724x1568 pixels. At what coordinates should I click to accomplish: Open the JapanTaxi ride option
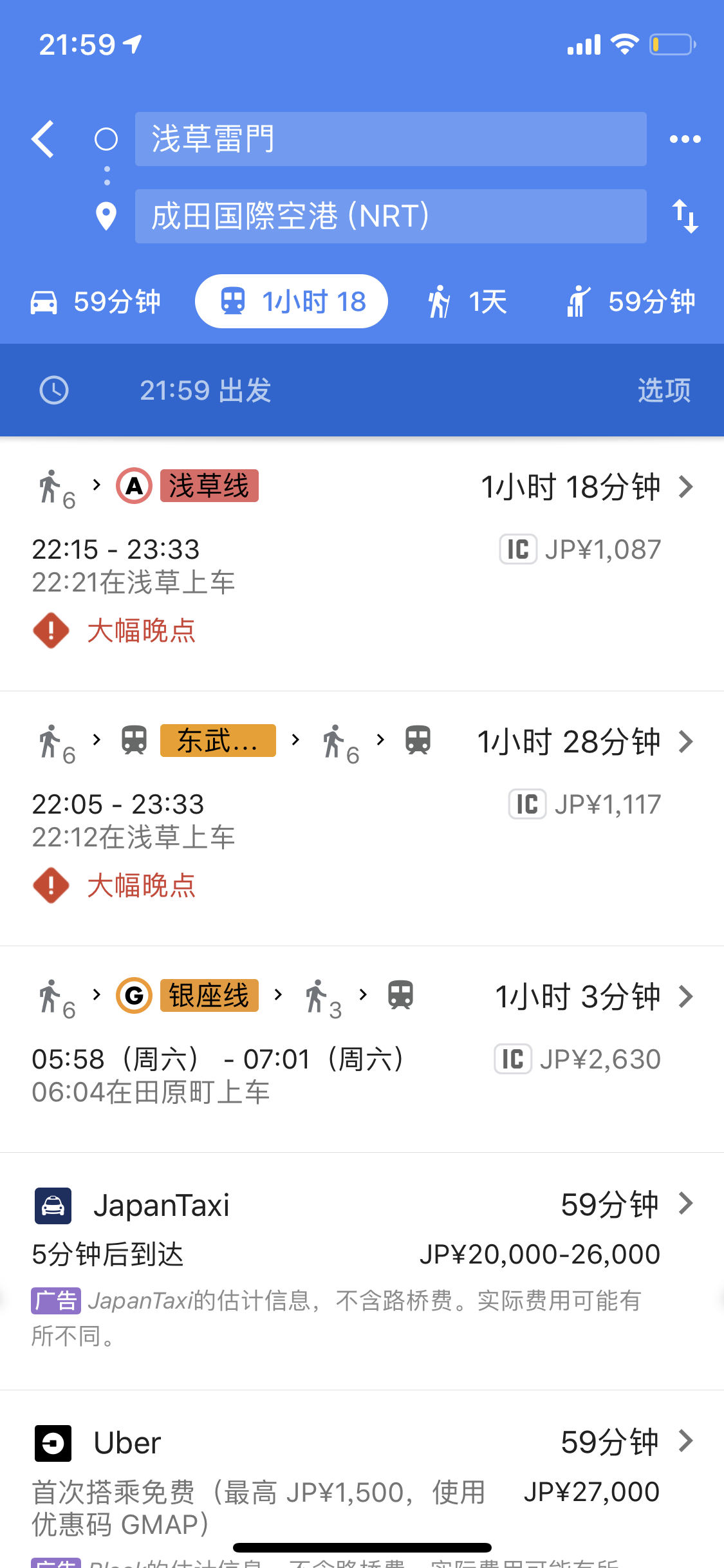click(362, 1271)
